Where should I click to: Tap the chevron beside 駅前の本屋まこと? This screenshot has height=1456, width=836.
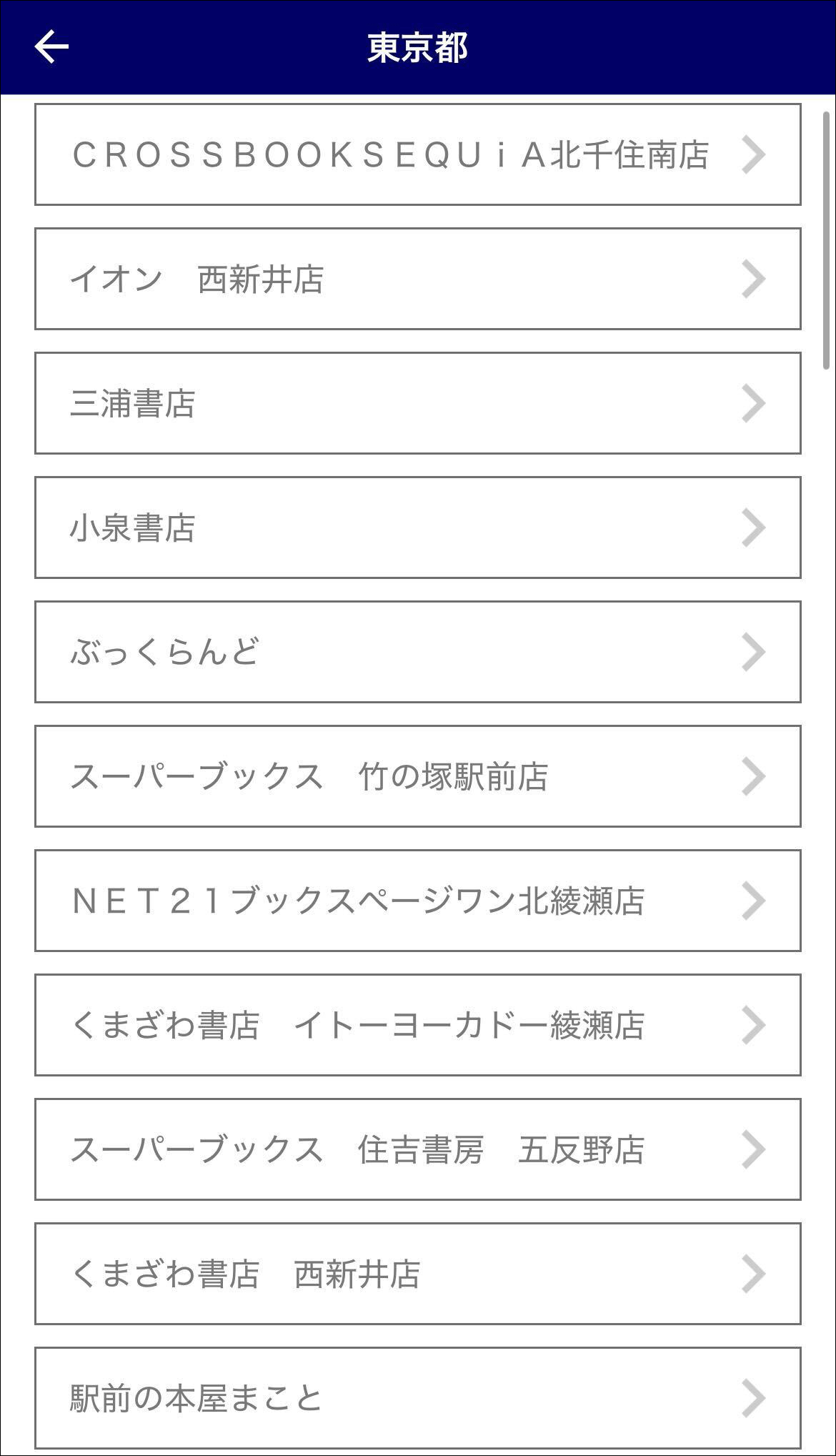(753, 1399)
